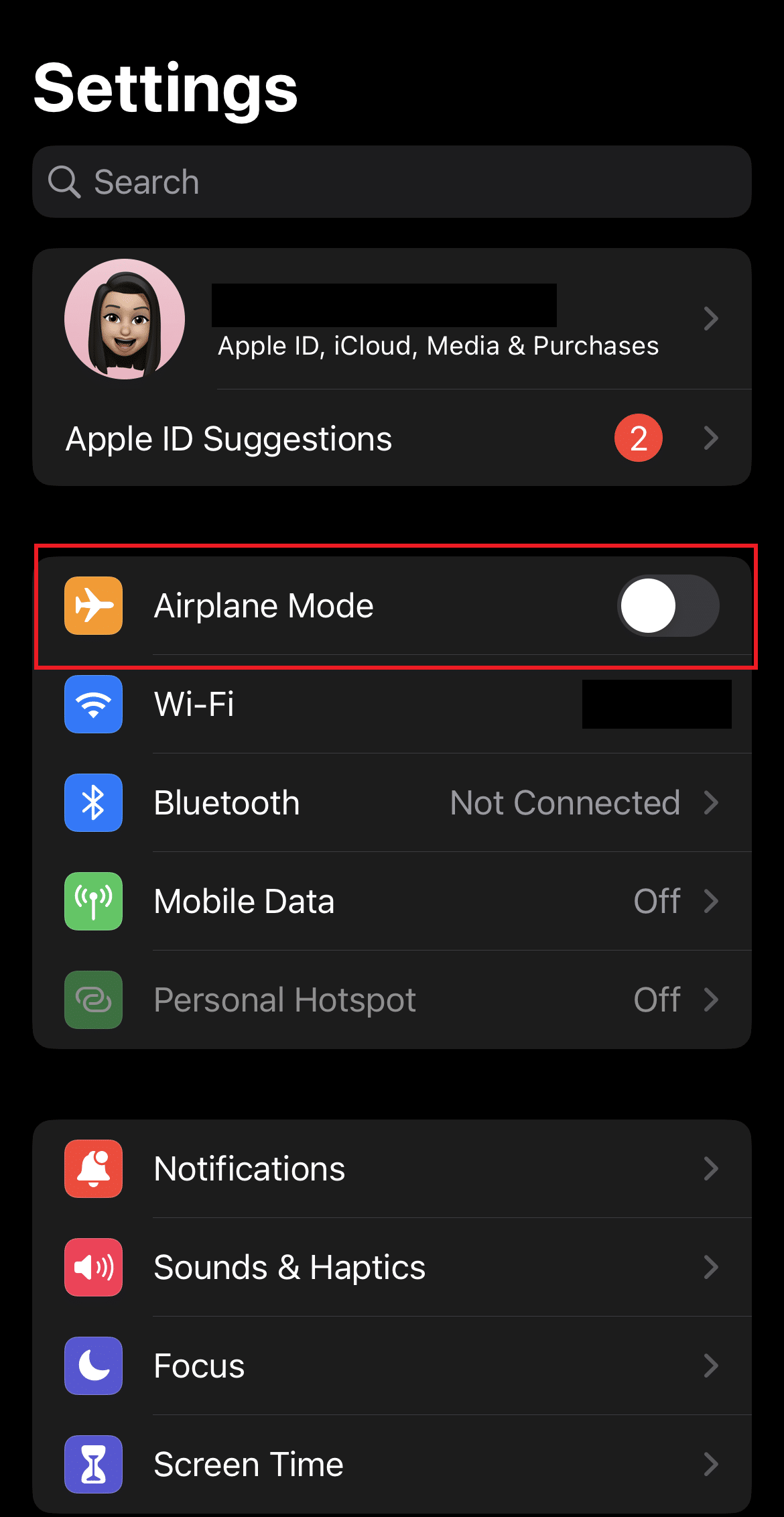The width and height of the screenshot is (784, 1517).
Task: Tap the Sounds & Haptics speaker icon
Action: point(93,1266)
